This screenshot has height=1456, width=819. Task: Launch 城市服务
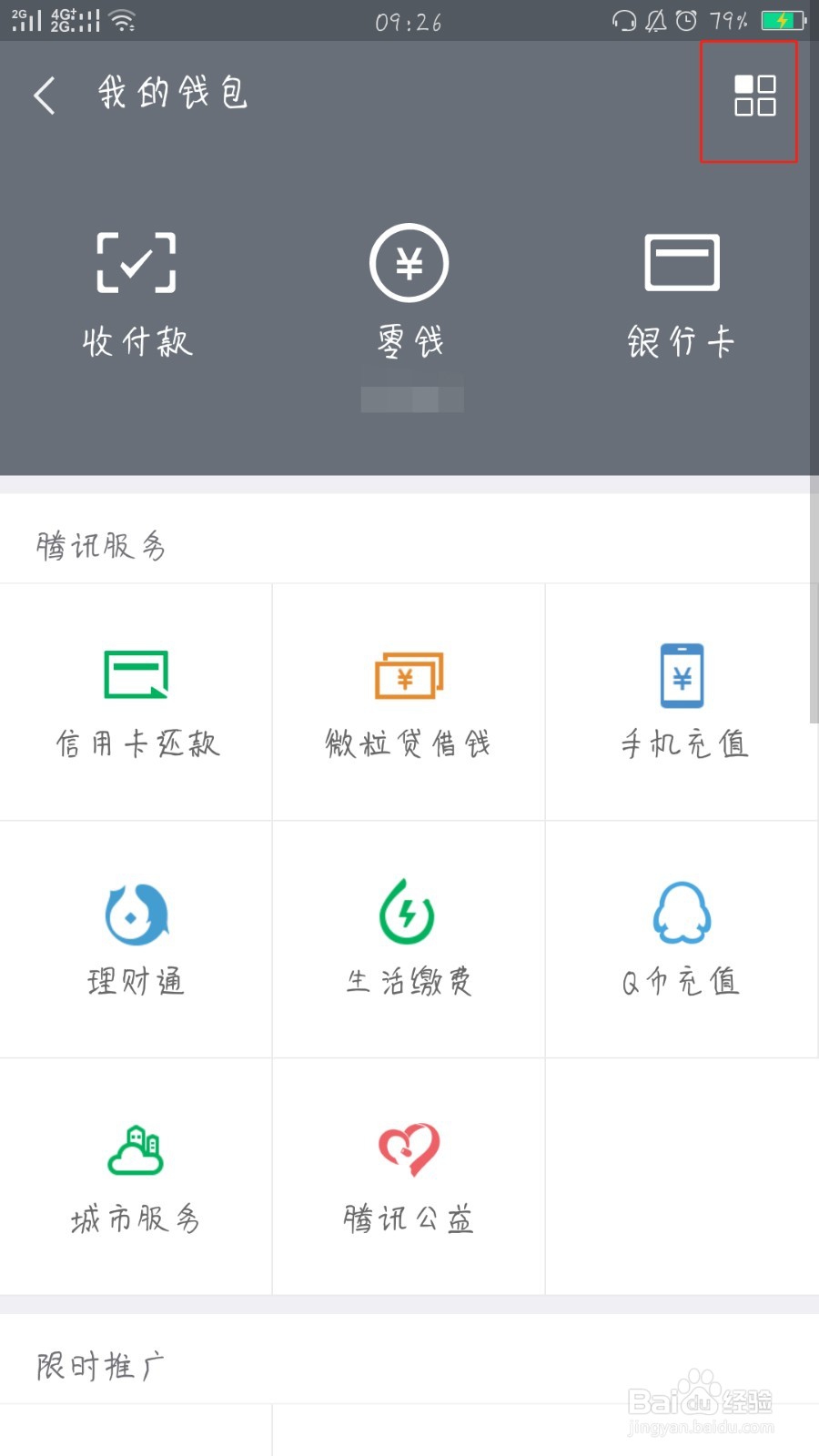click(136, 1176)
